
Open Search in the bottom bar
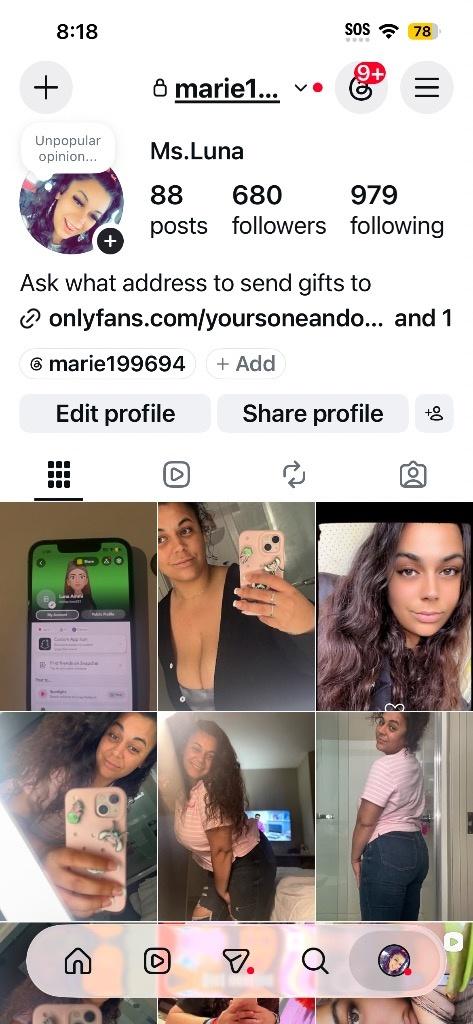click(314, 961)
